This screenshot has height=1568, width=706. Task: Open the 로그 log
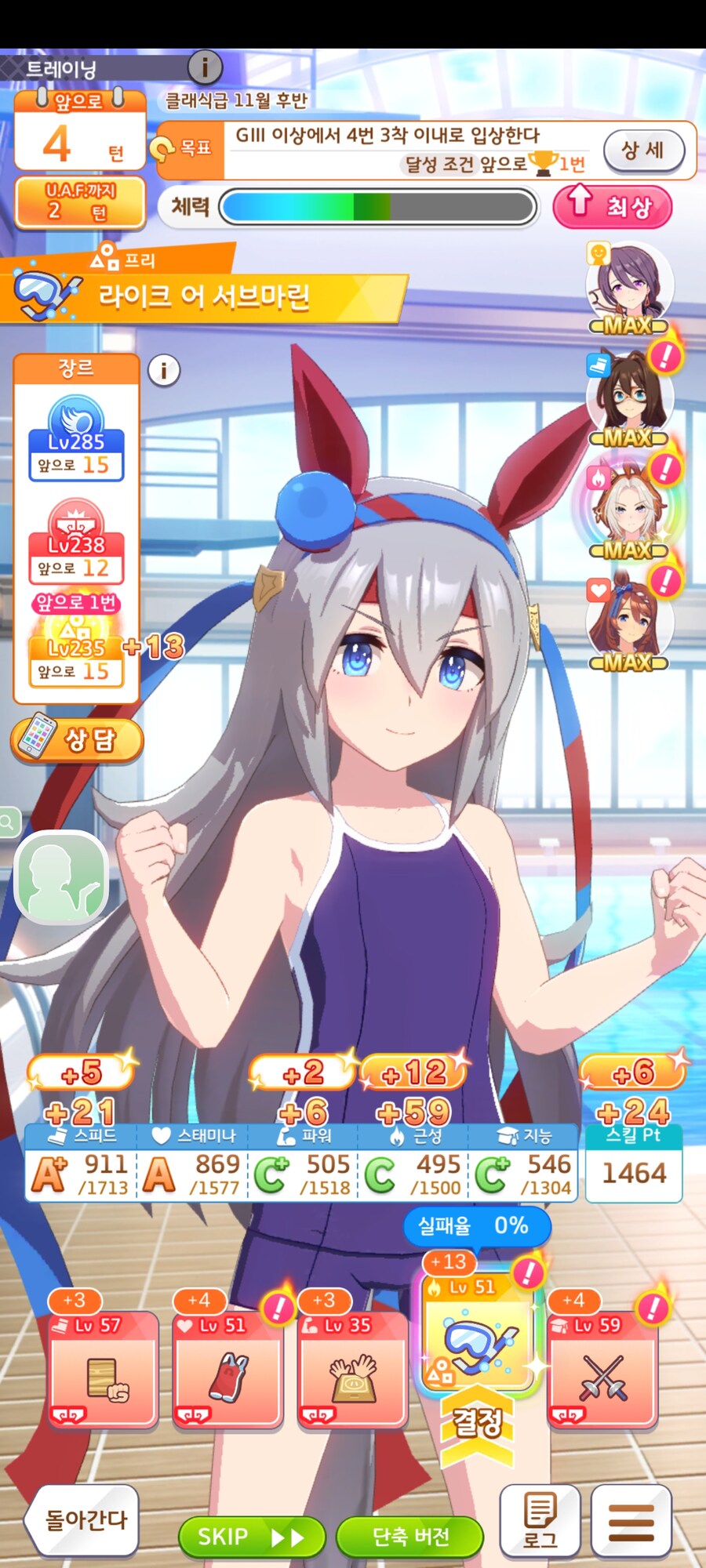pyautogui.click(x=540, y=1519)
